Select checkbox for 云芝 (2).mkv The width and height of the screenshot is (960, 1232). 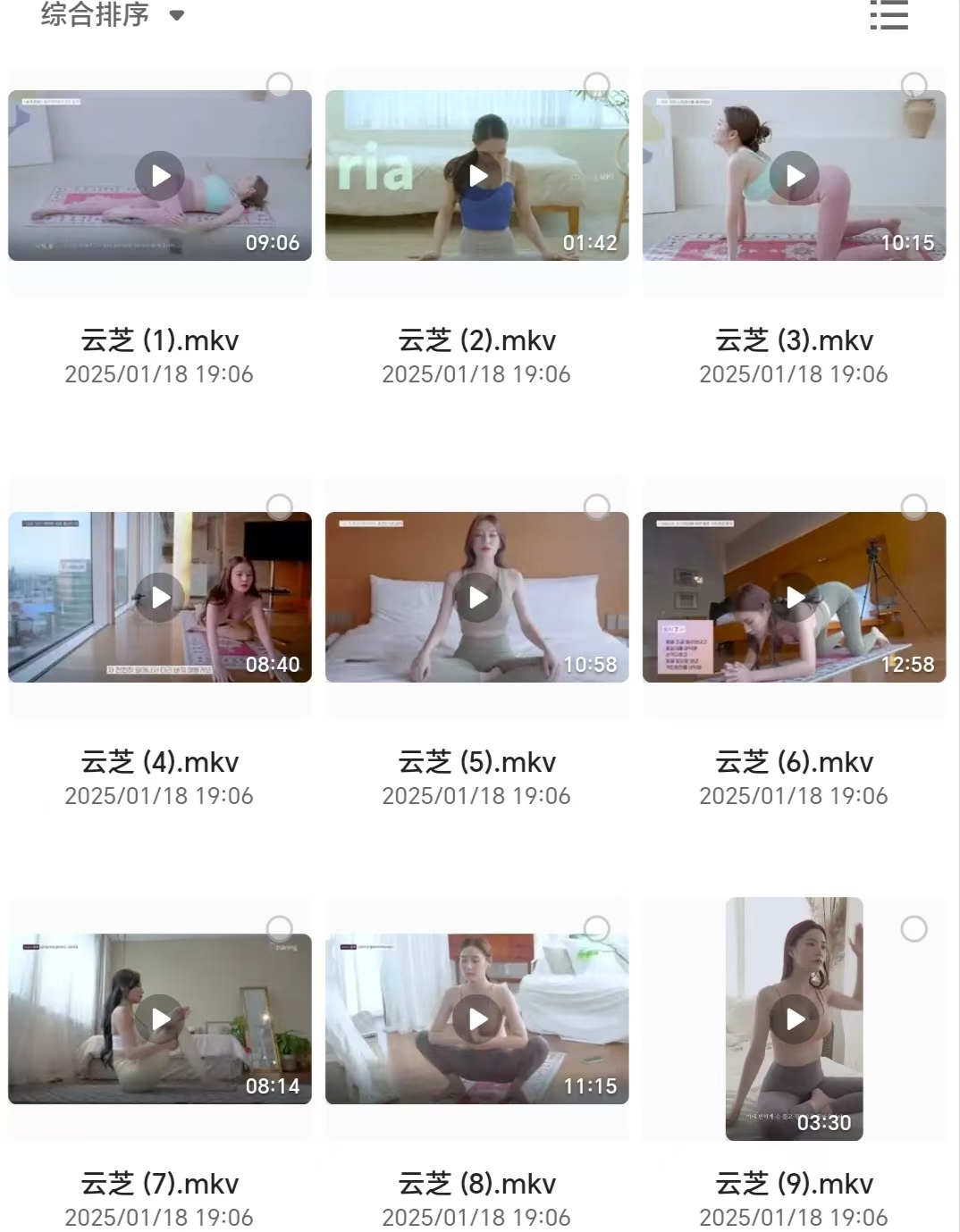click(x=596, y=85)
